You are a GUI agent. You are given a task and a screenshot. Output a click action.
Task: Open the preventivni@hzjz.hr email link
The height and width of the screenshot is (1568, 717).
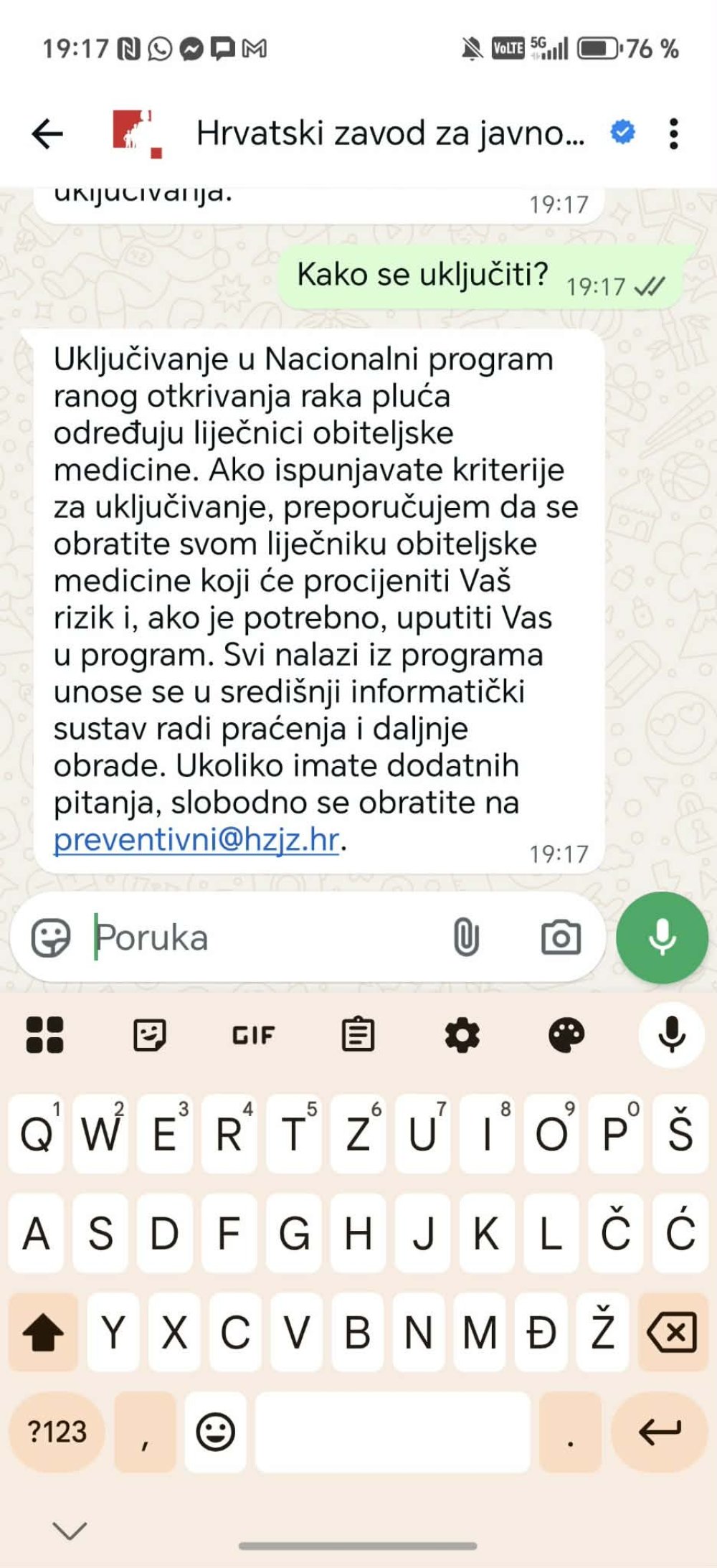click(196, 839)
